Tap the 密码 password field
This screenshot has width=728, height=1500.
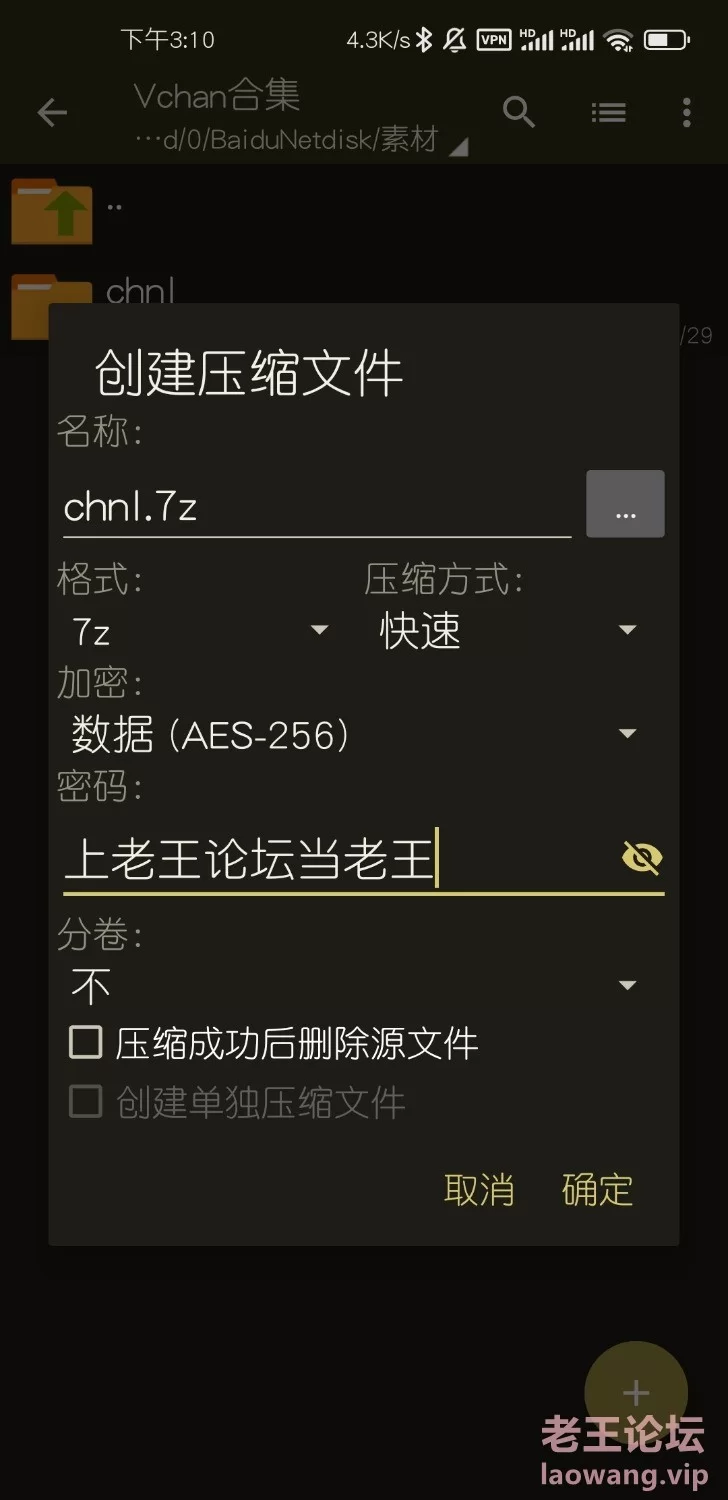[x=340, y=859]
